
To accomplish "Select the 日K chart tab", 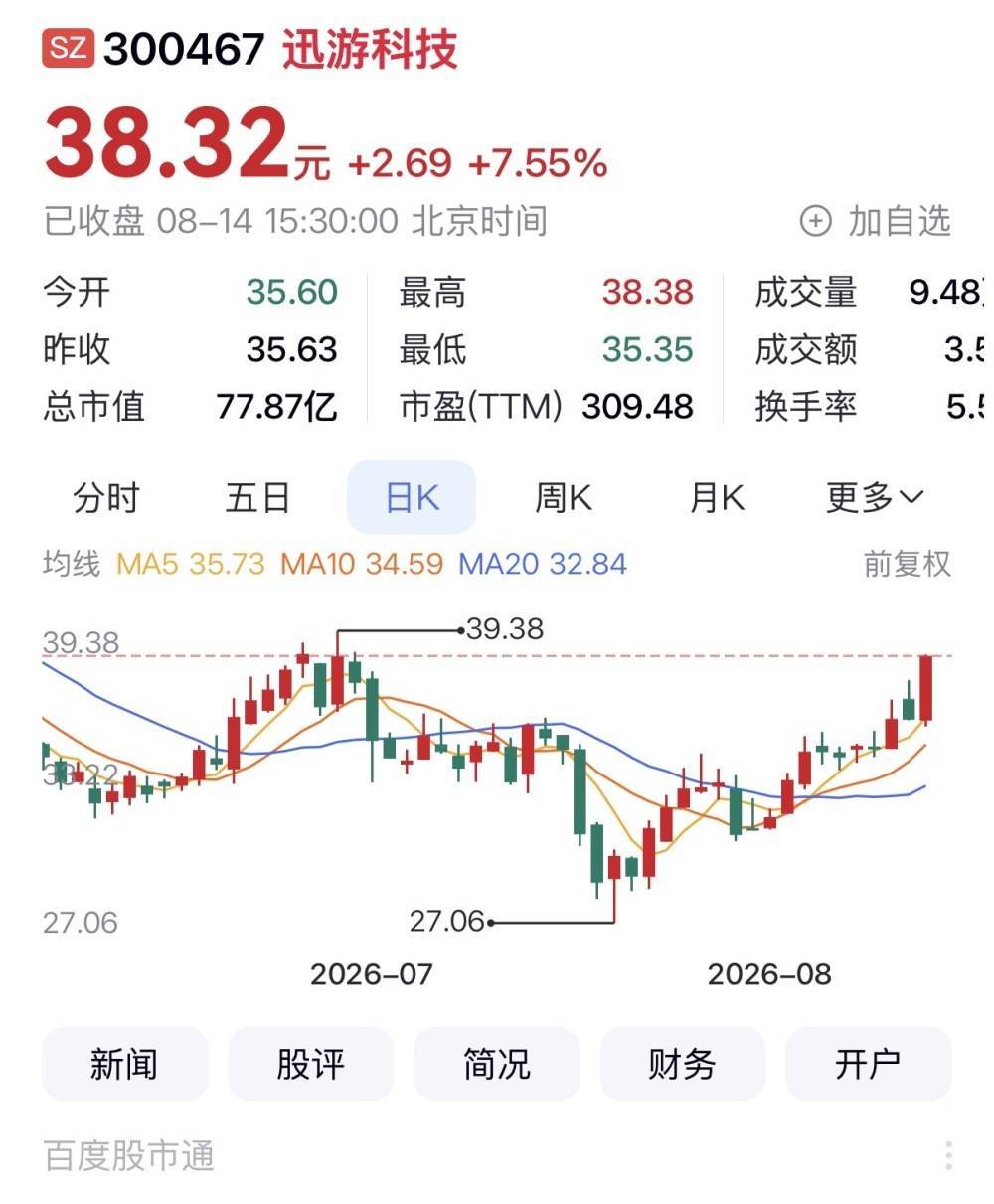I will coord(412,497).
